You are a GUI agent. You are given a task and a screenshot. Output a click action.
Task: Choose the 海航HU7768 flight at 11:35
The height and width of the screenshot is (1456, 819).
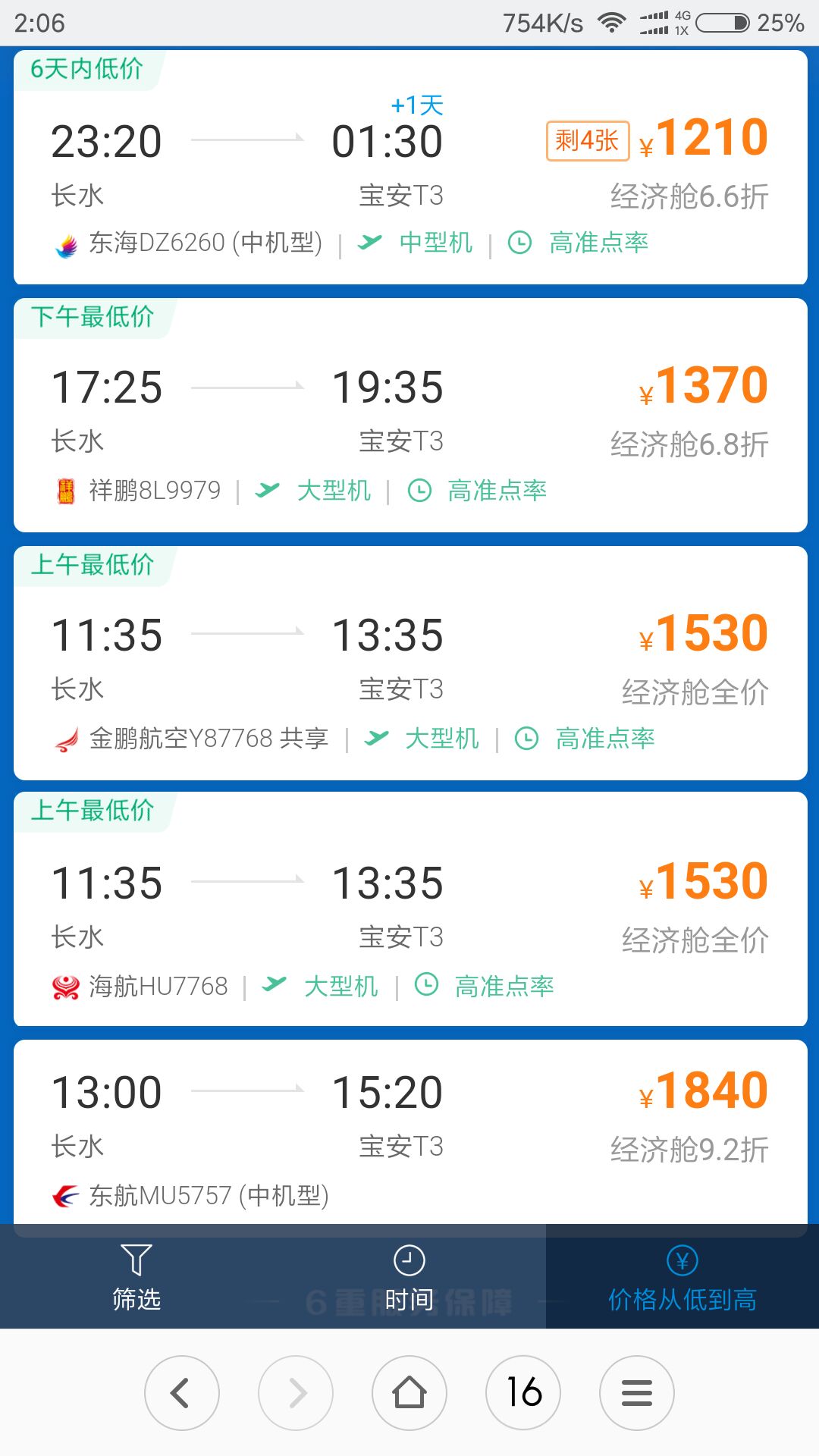click(x=410, y=909)
